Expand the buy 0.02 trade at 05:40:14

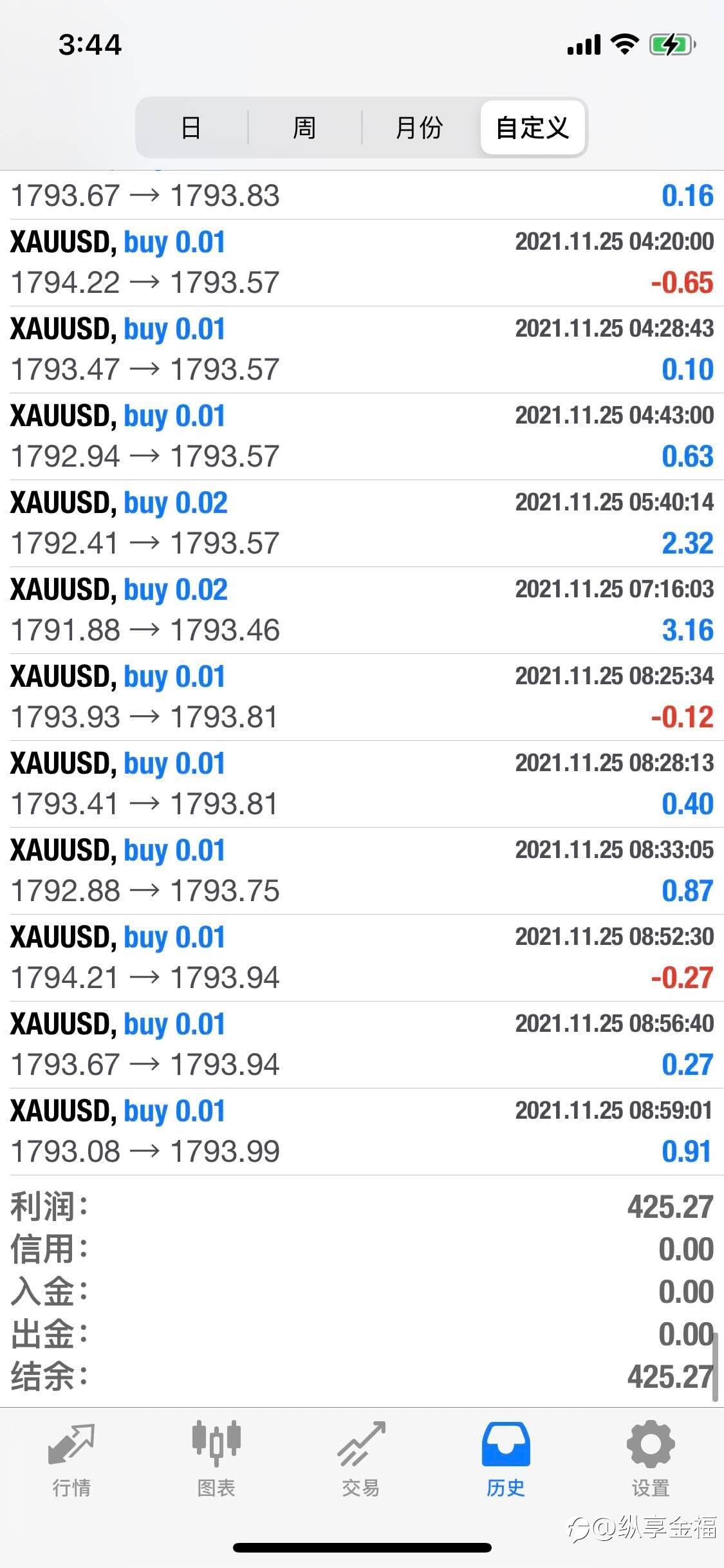362,523
